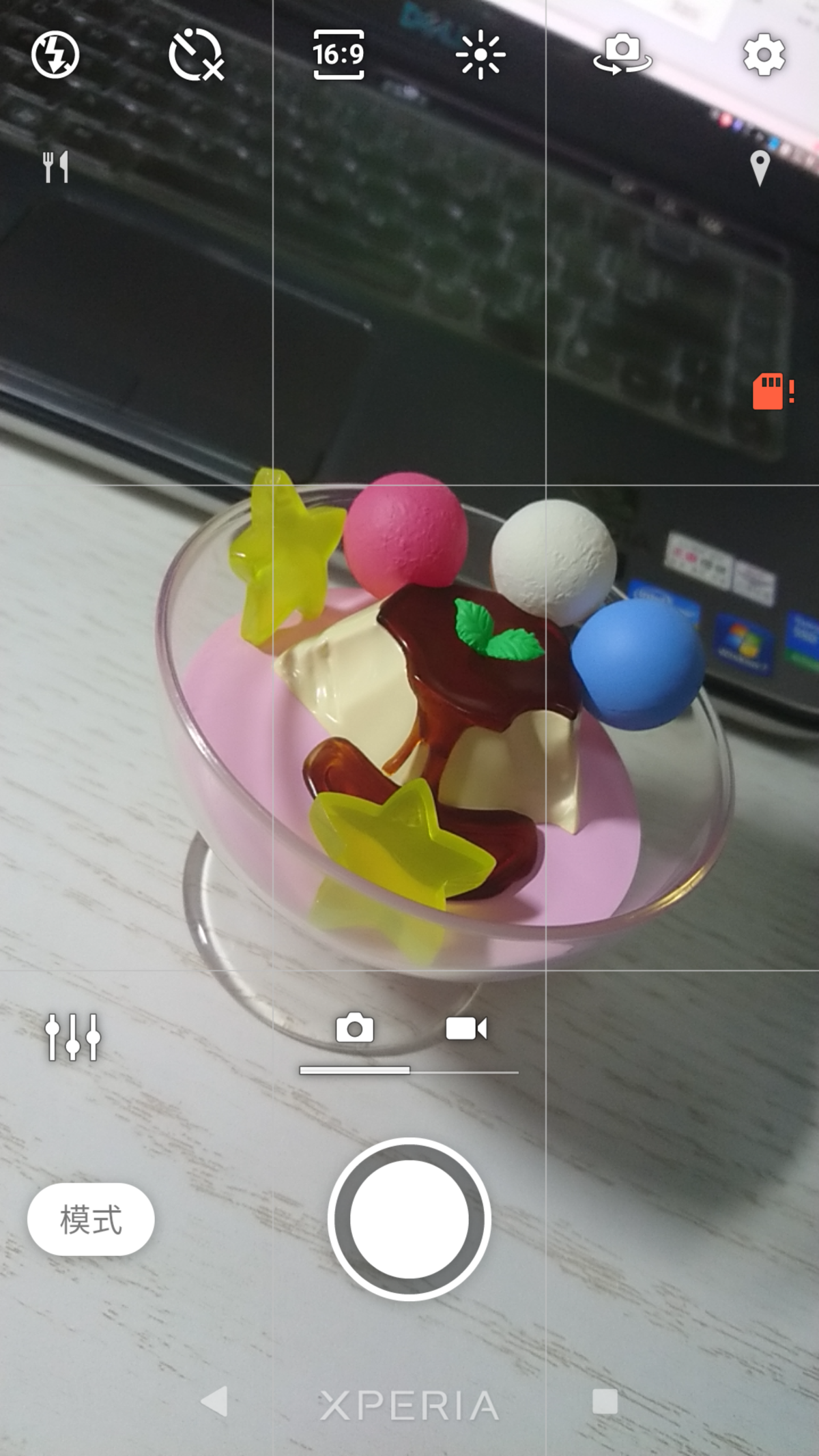This screenshot has width=819, height=1456.
Task: Switch to the front camera
Action: pyautogui.click(x=622, y=55)
